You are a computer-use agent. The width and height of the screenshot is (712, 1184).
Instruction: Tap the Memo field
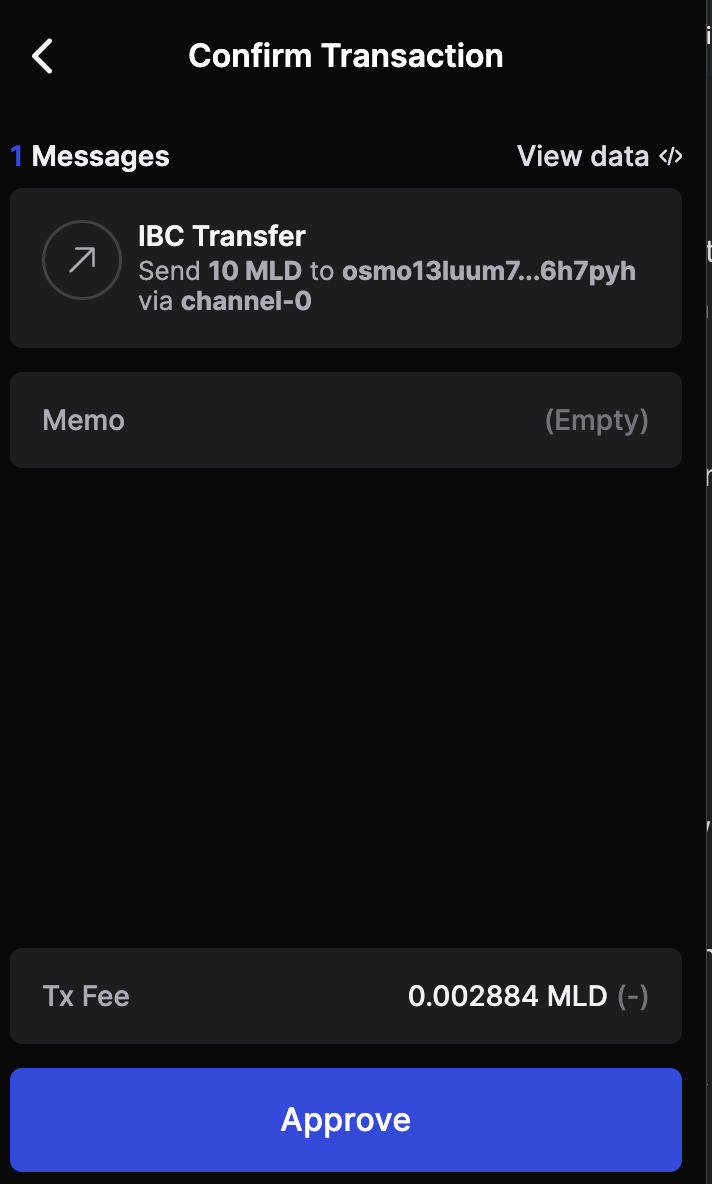click(x=345, y=420)
